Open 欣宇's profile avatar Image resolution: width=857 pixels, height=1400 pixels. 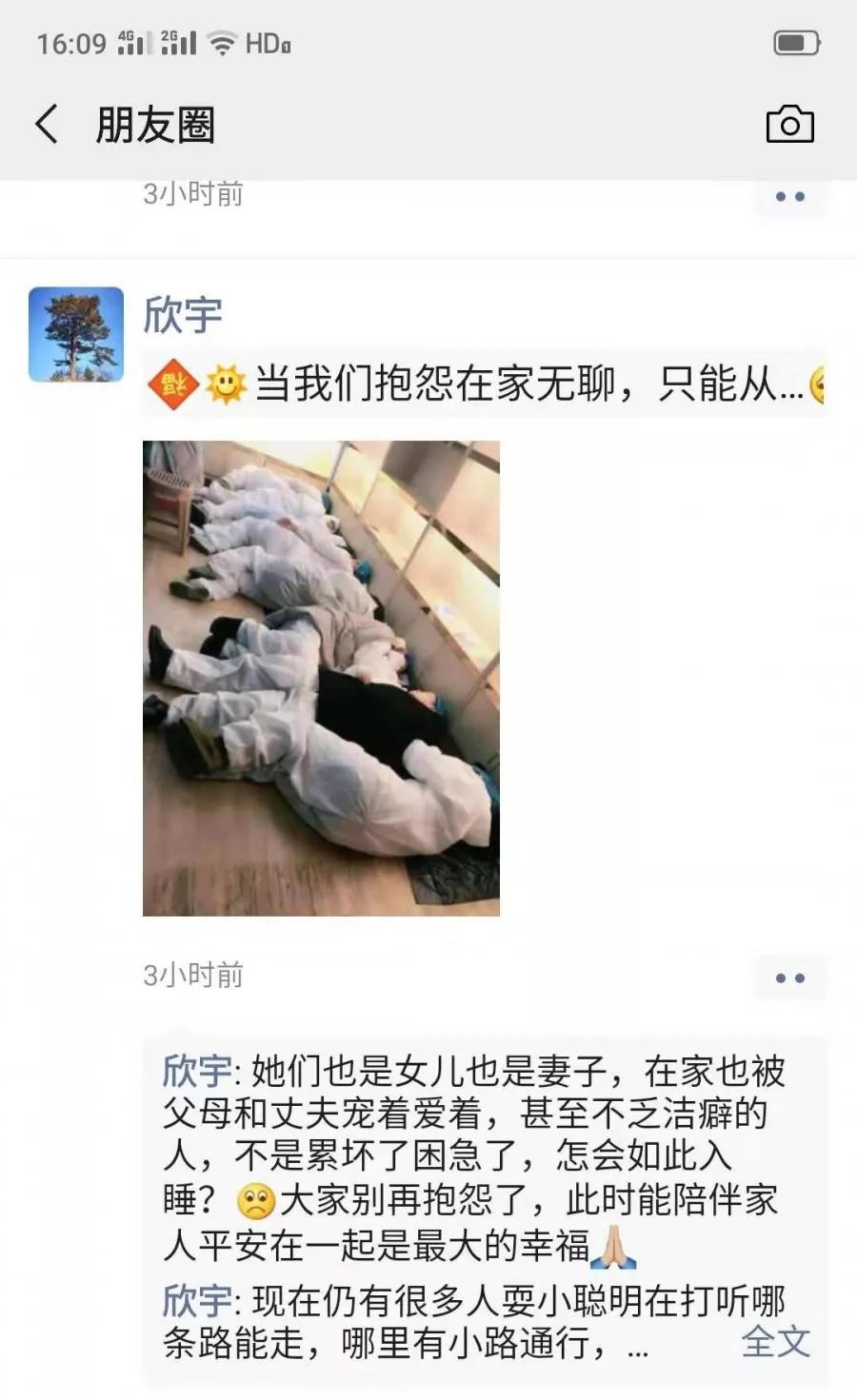[x=76, y=335]
